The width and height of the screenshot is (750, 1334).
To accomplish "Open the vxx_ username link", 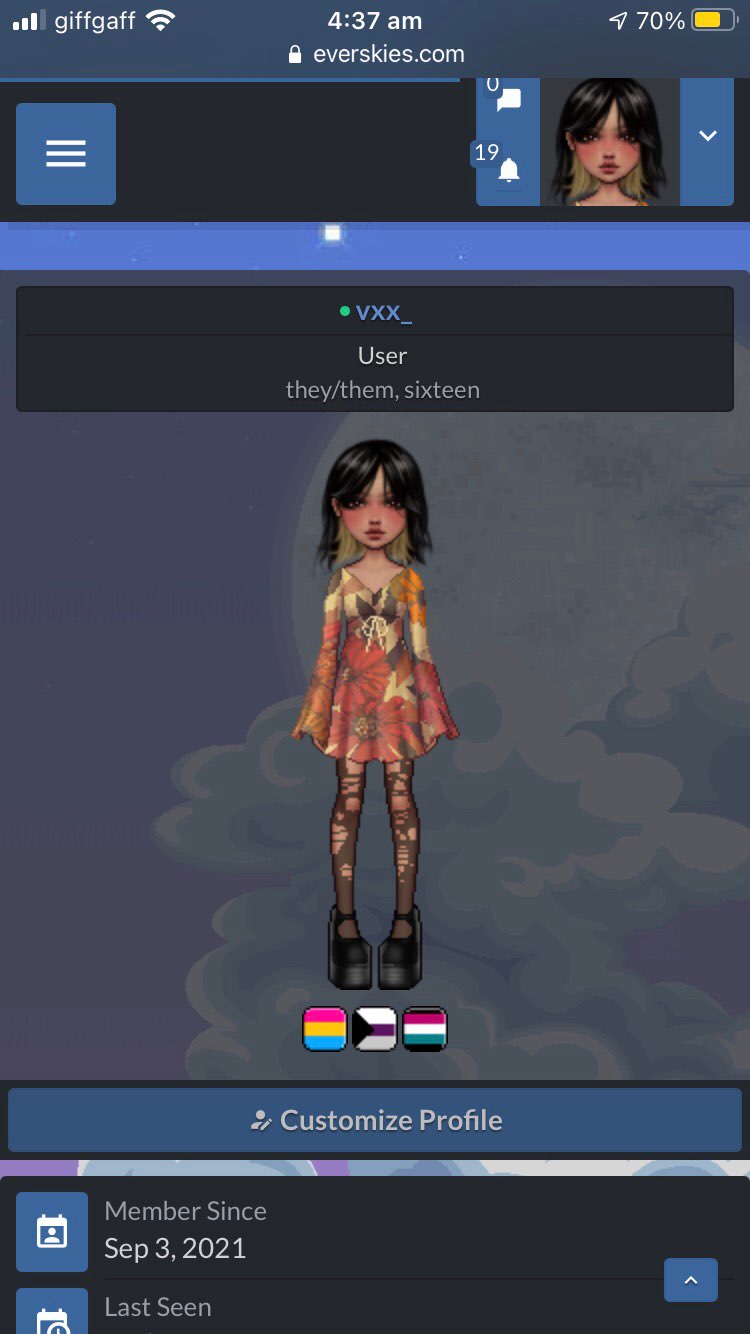I will (383, 311).
